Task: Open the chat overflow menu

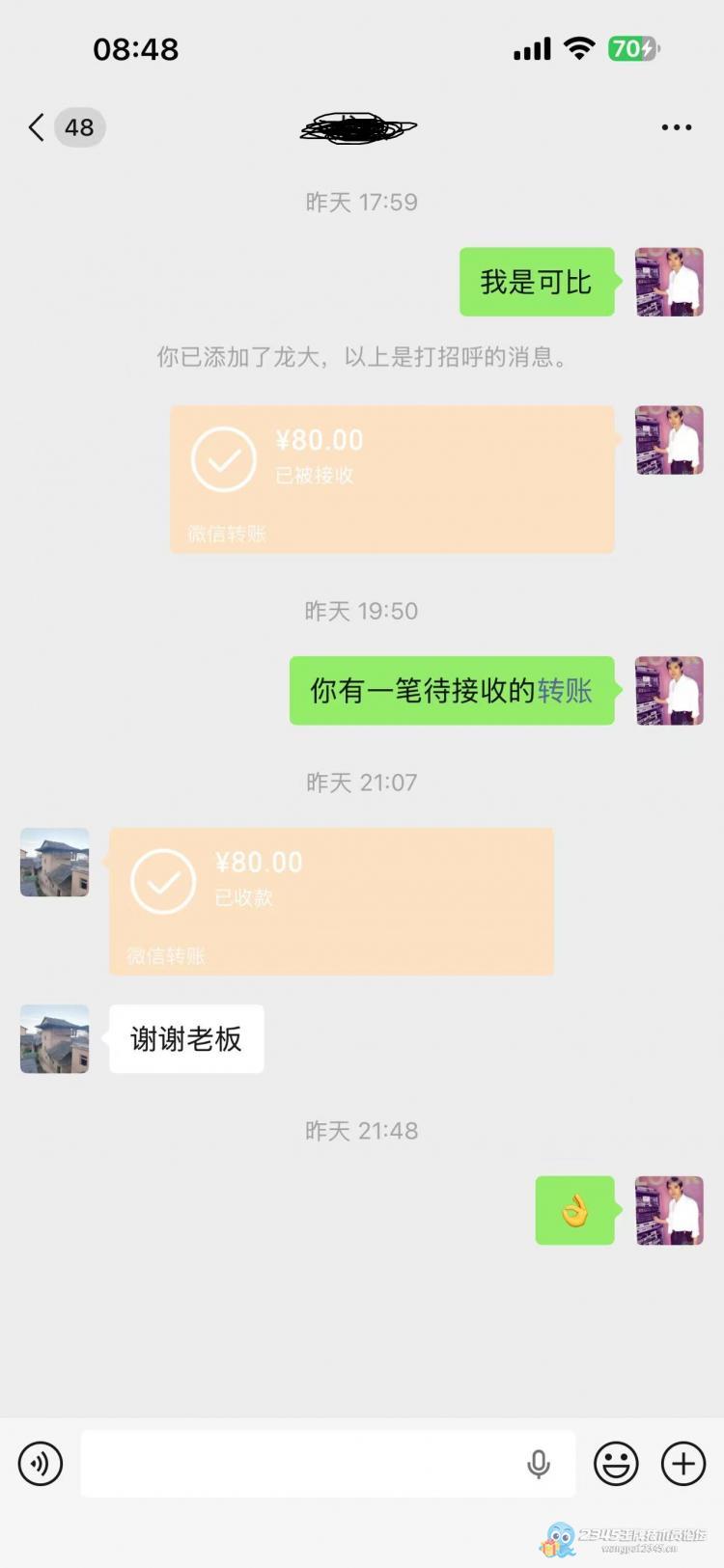Action: pos(676,127)
